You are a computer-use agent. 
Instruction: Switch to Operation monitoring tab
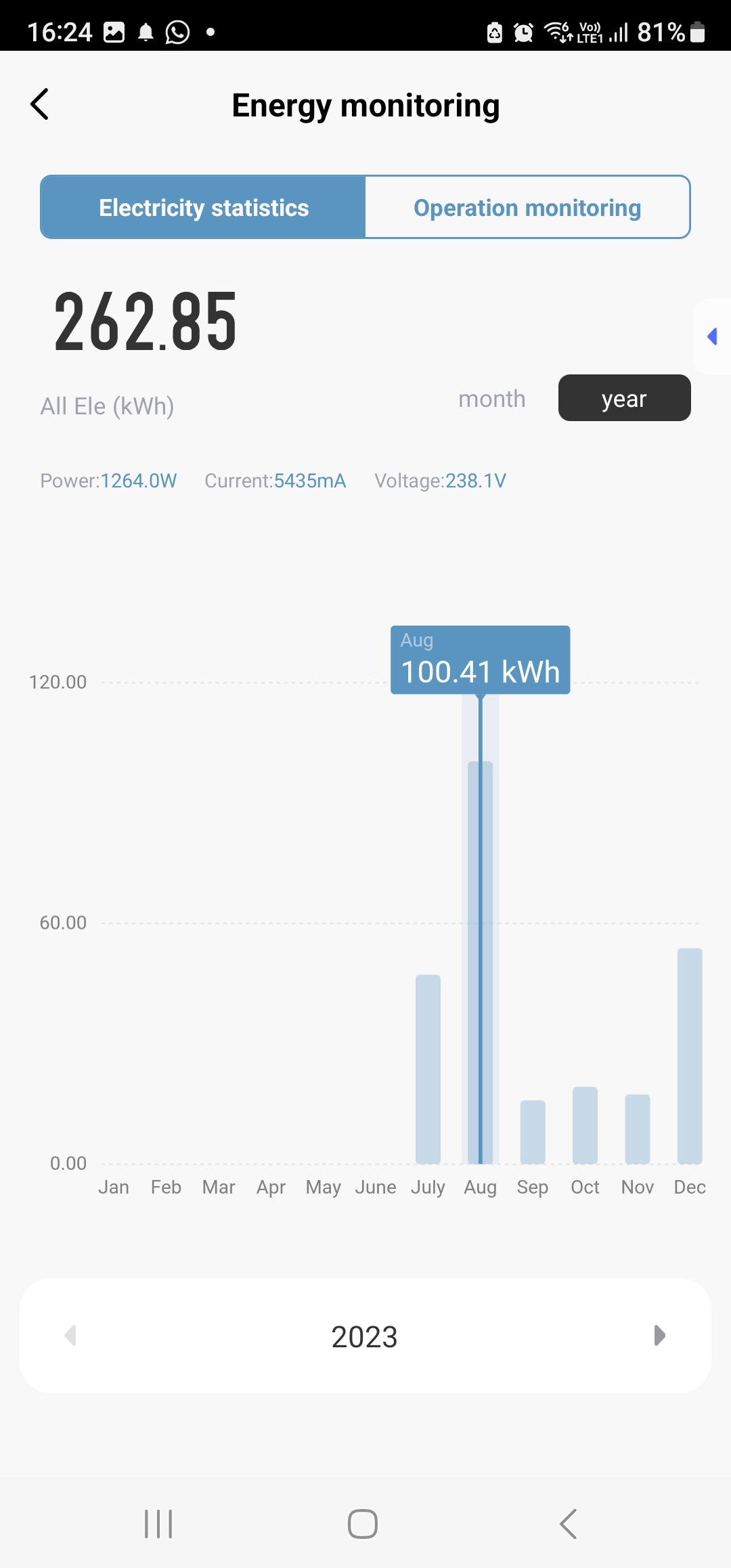click(x=527, y=208)
